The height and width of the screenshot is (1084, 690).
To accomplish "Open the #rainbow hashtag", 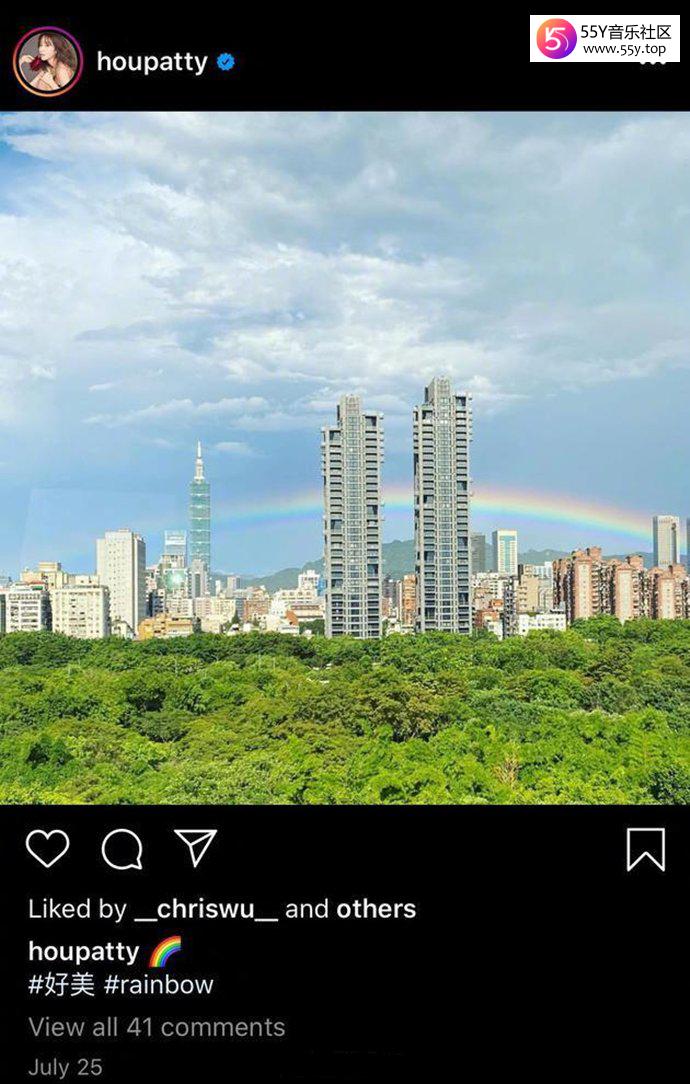I will tap(159, 984).
